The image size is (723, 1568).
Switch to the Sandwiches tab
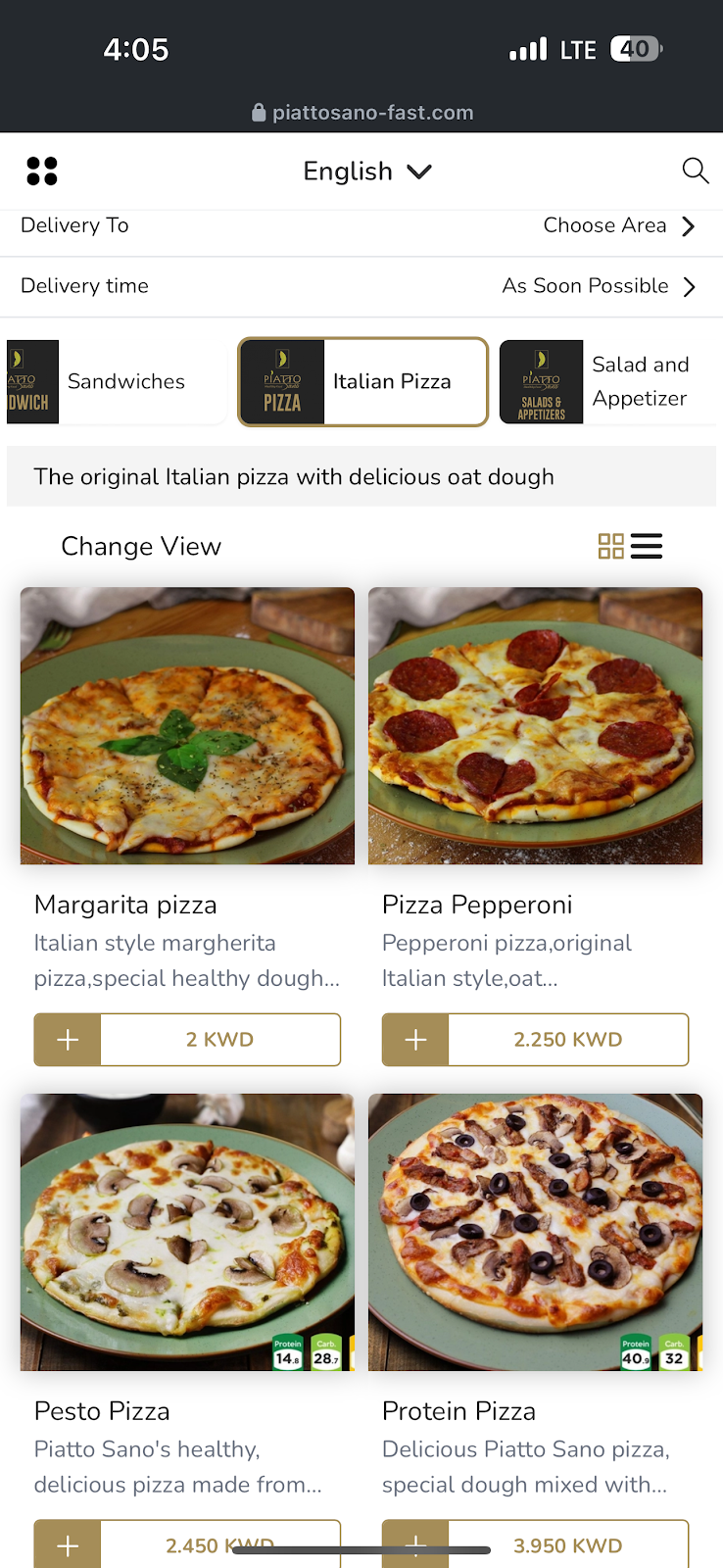click(x=125, y=381)
